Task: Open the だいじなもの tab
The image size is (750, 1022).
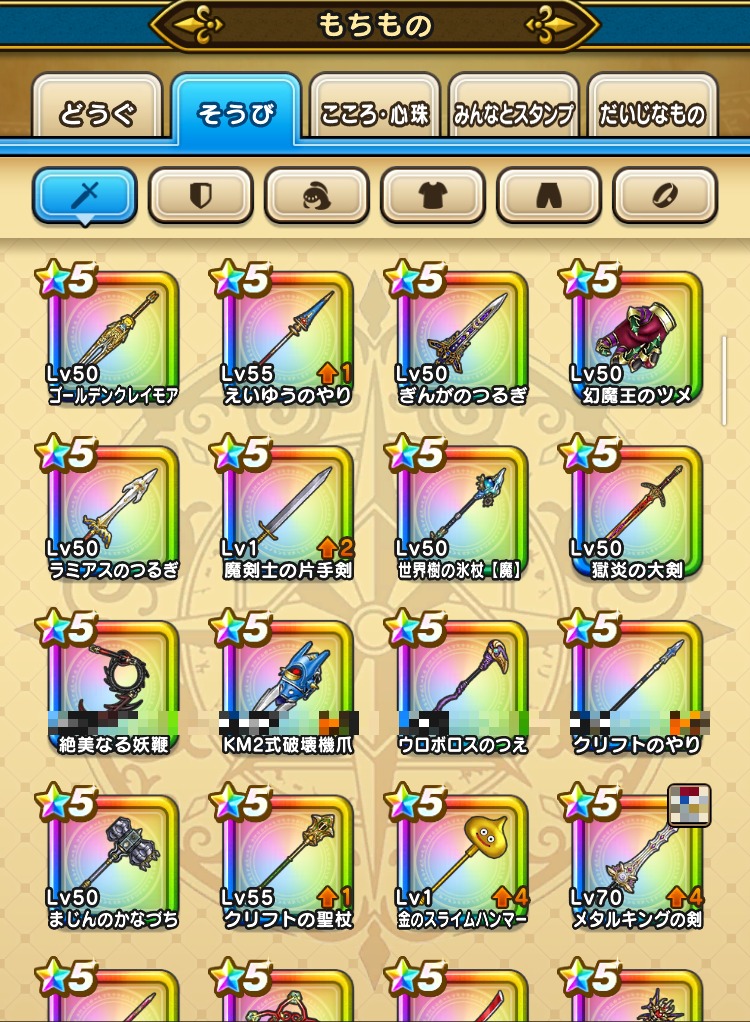Action: click(652, 113)
